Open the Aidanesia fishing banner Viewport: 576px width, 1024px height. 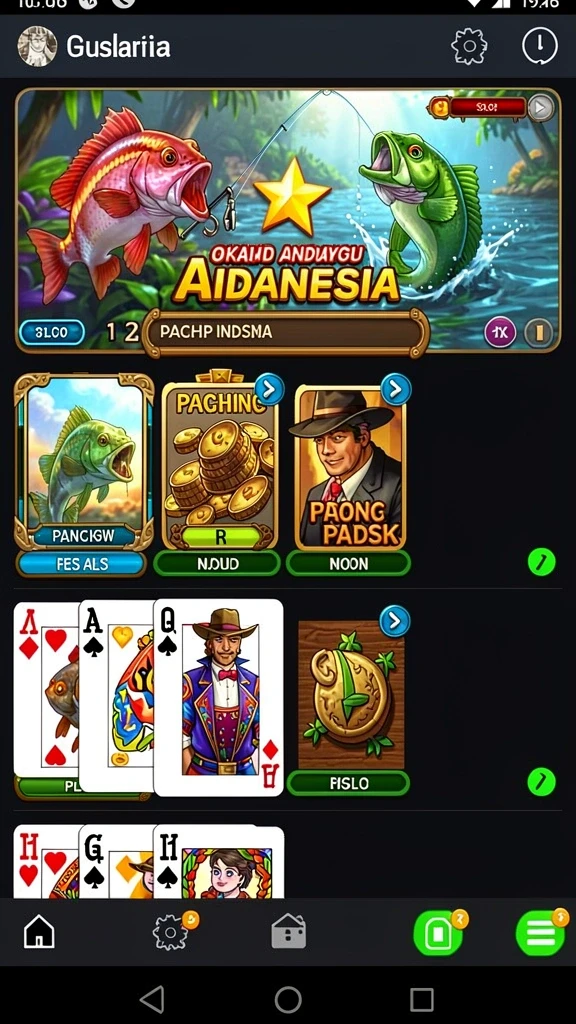coord(288,221)
